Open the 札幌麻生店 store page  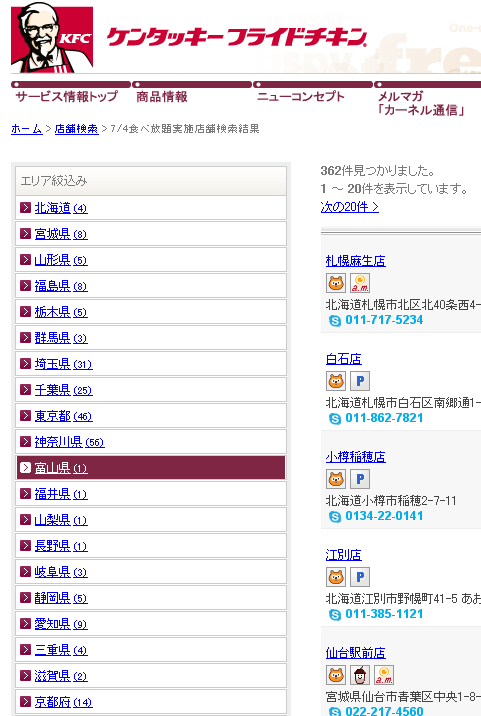click(x=355, y=261)
